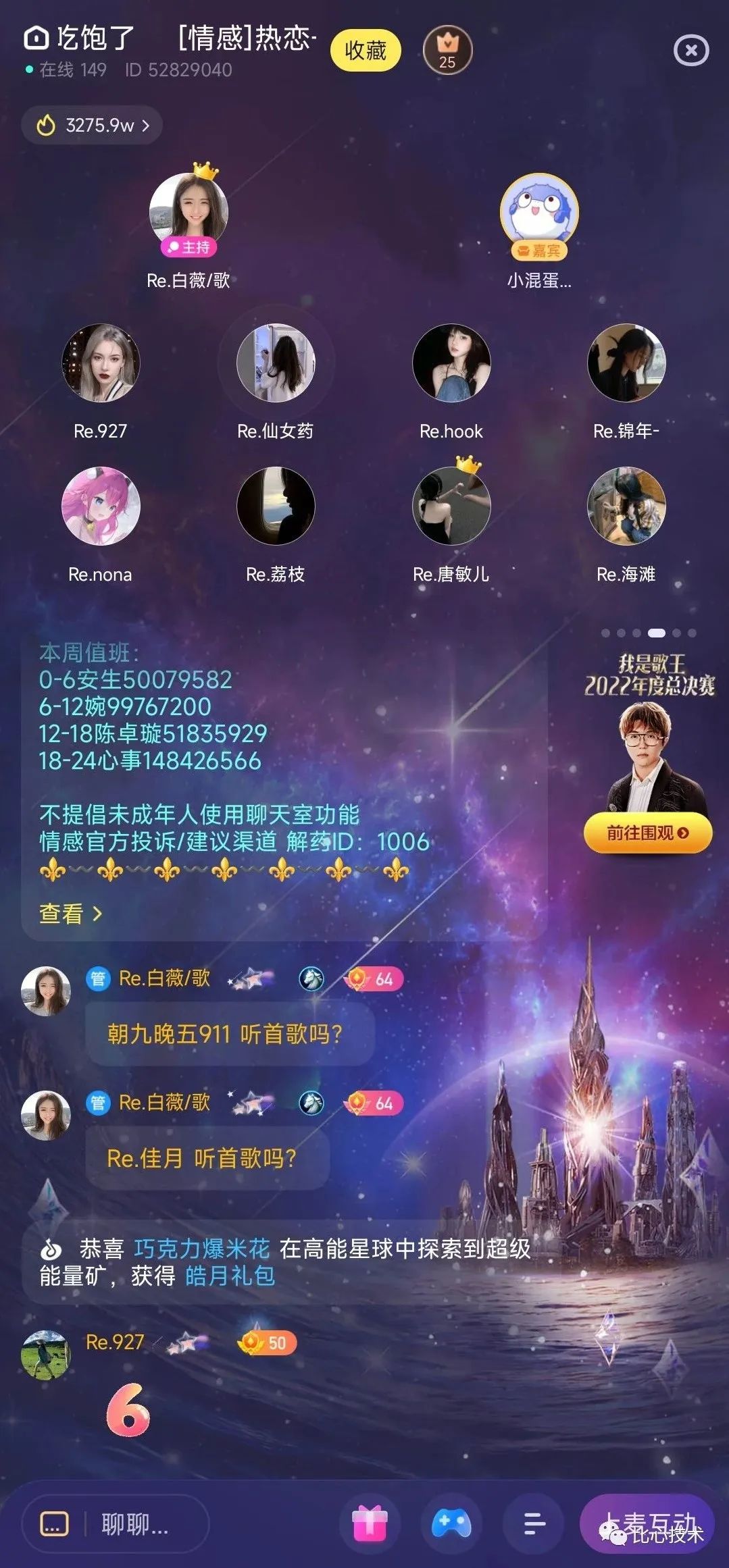This screenshot has height=1568, width=729.
Task: View host Re.白薇/歌 seat avatar
Action: tap(188, 211)
